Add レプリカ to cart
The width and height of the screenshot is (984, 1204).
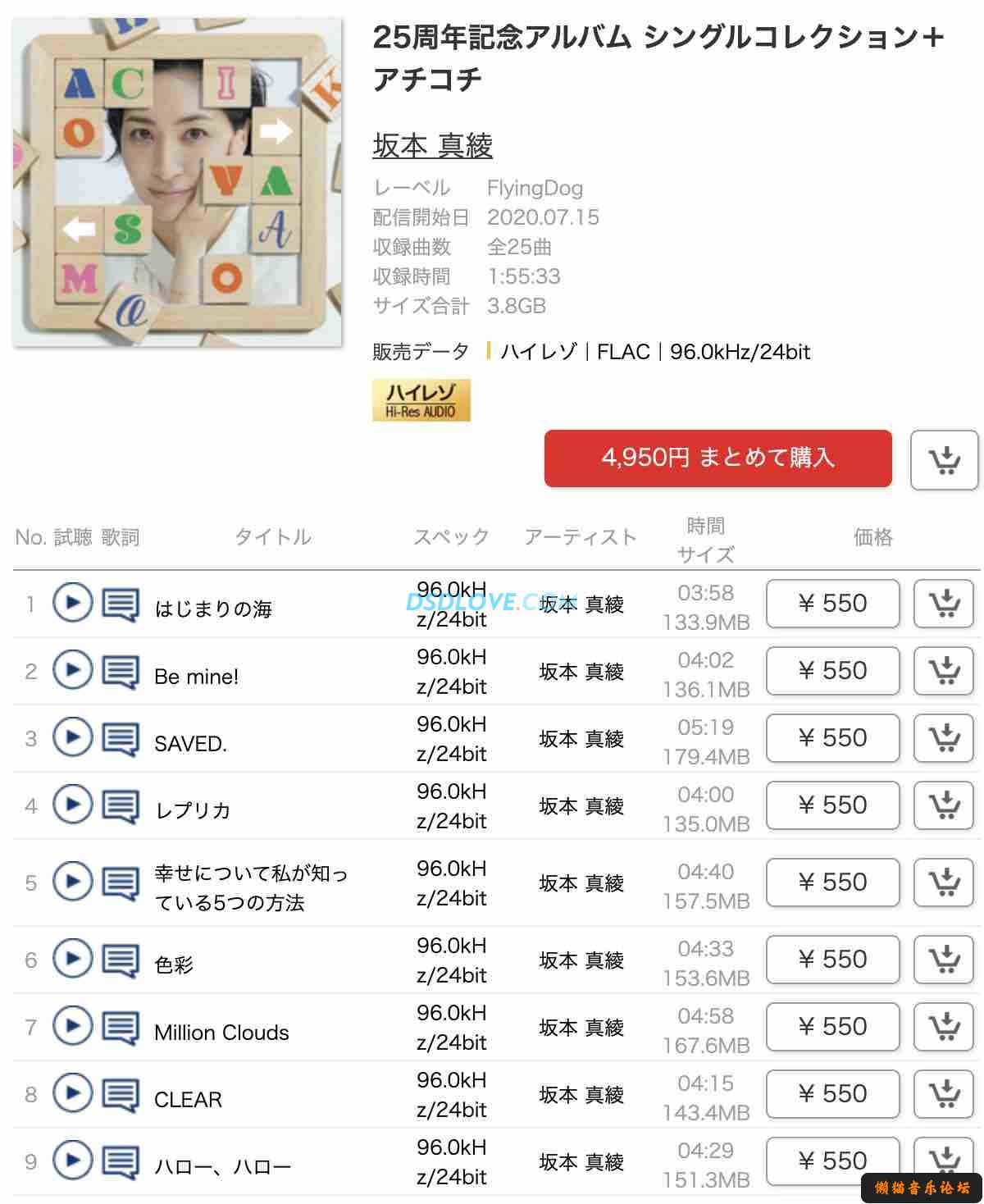pyautogui.click(x=944, y=805)
